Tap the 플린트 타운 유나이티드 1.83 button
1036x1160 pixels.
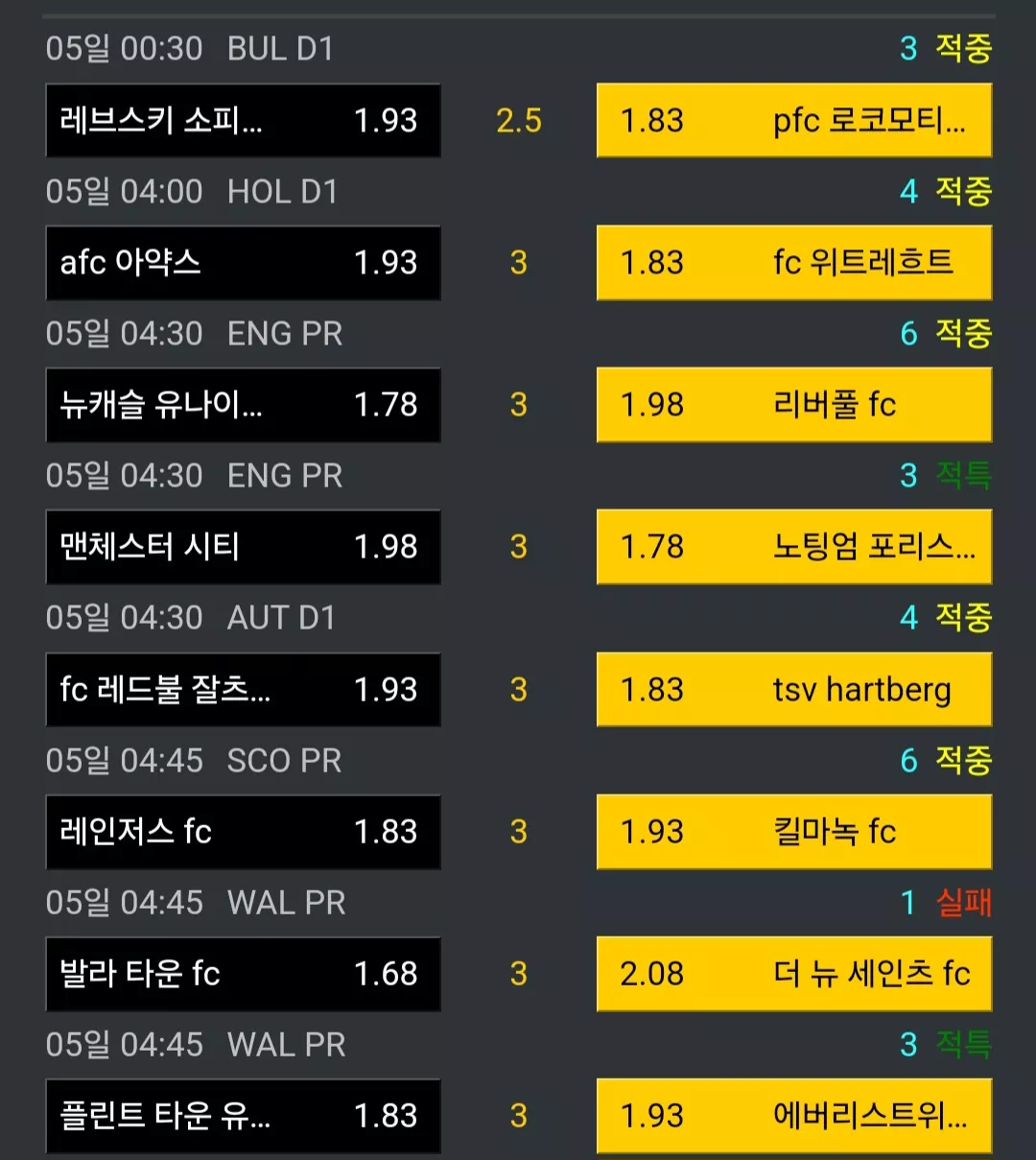[x=244, y=1116]
